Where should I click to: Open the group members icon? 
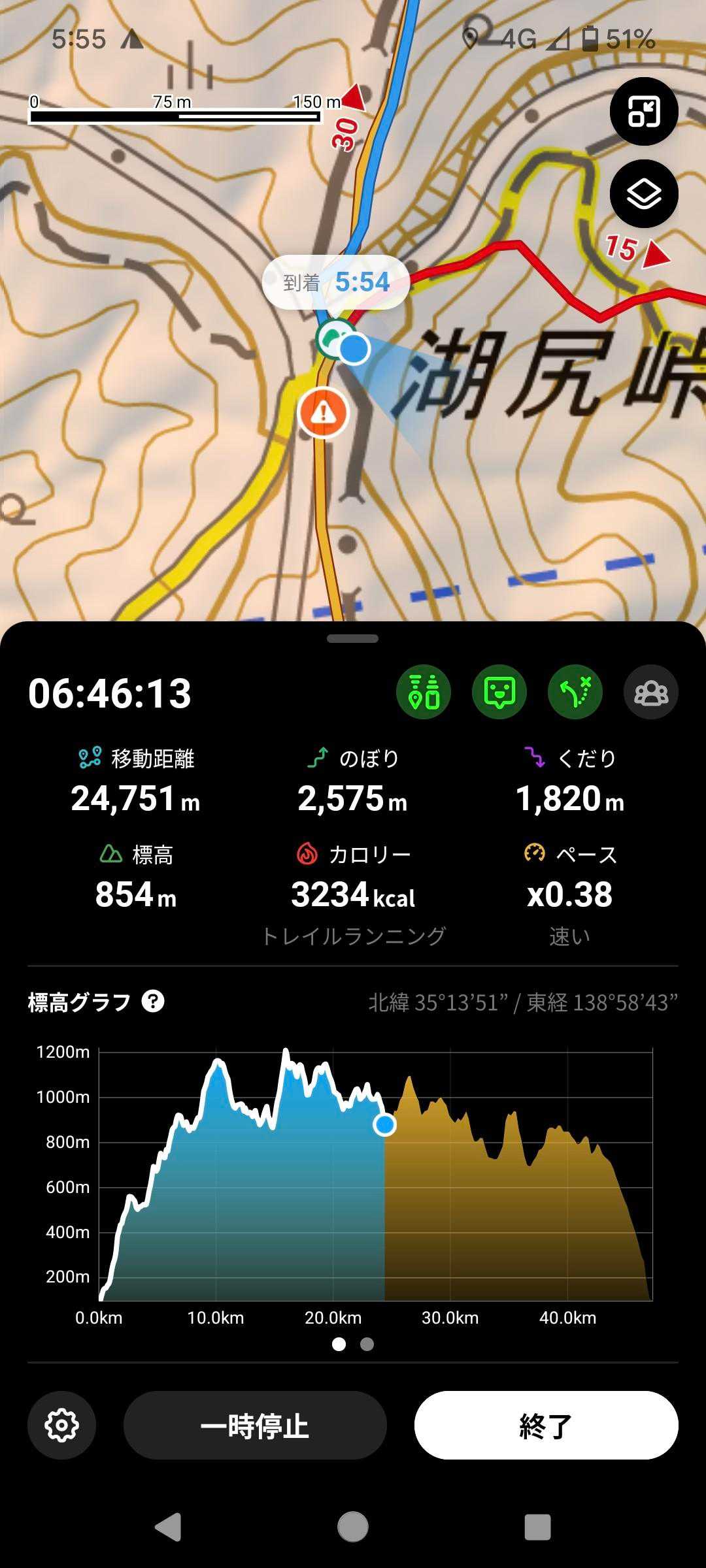pos(651,693)
